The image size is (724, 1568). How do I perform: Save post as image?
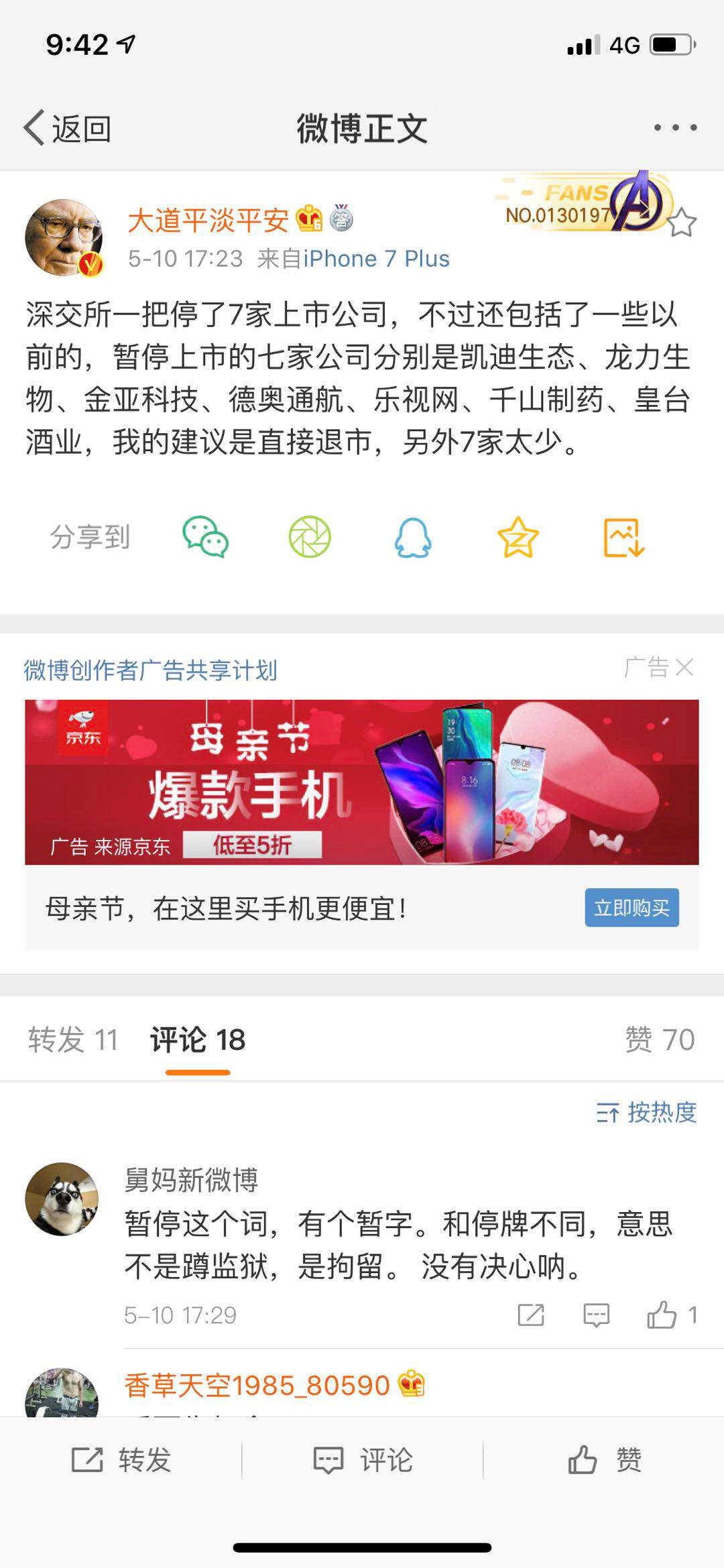tap(623, 537)
